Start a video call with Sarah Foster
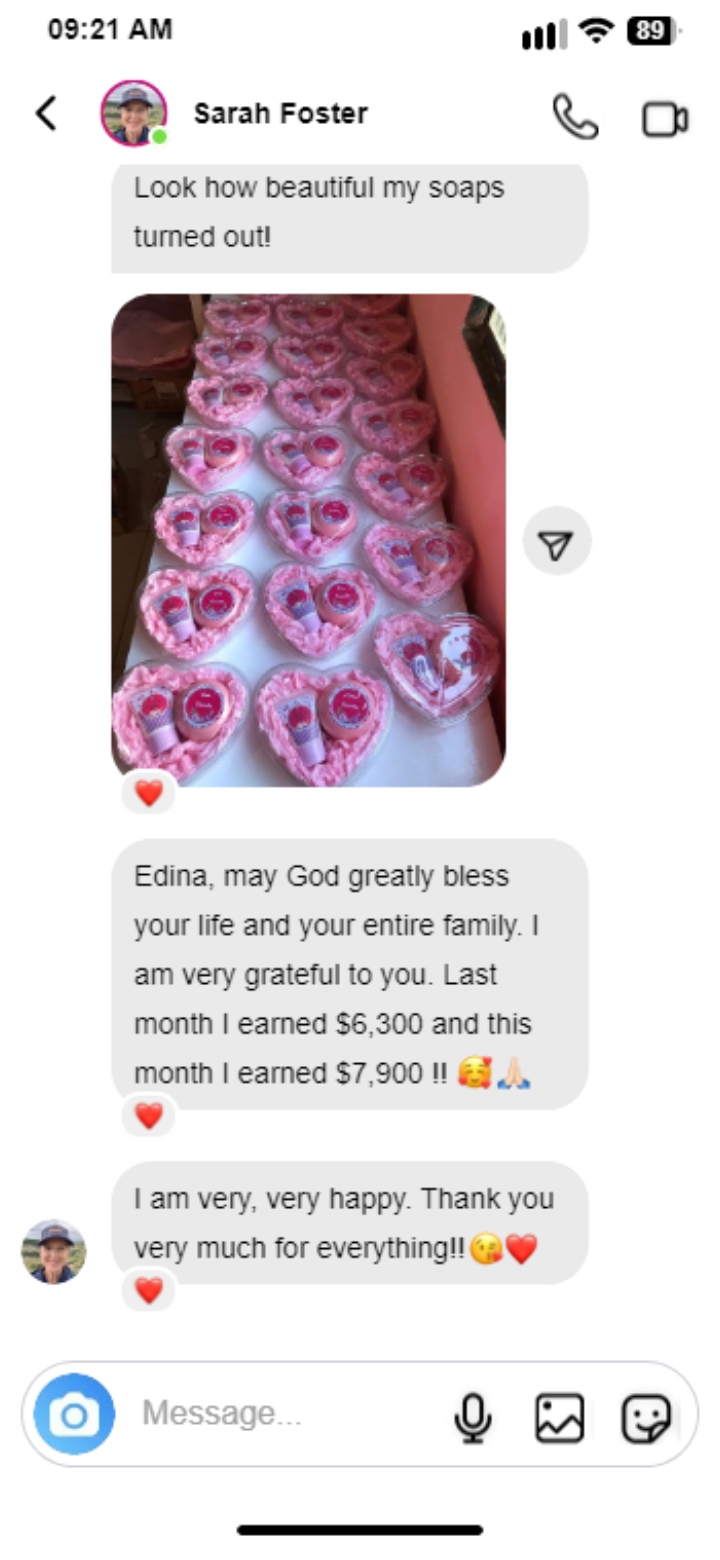This screenshot has height=1560, width=720. pos(664,119)
